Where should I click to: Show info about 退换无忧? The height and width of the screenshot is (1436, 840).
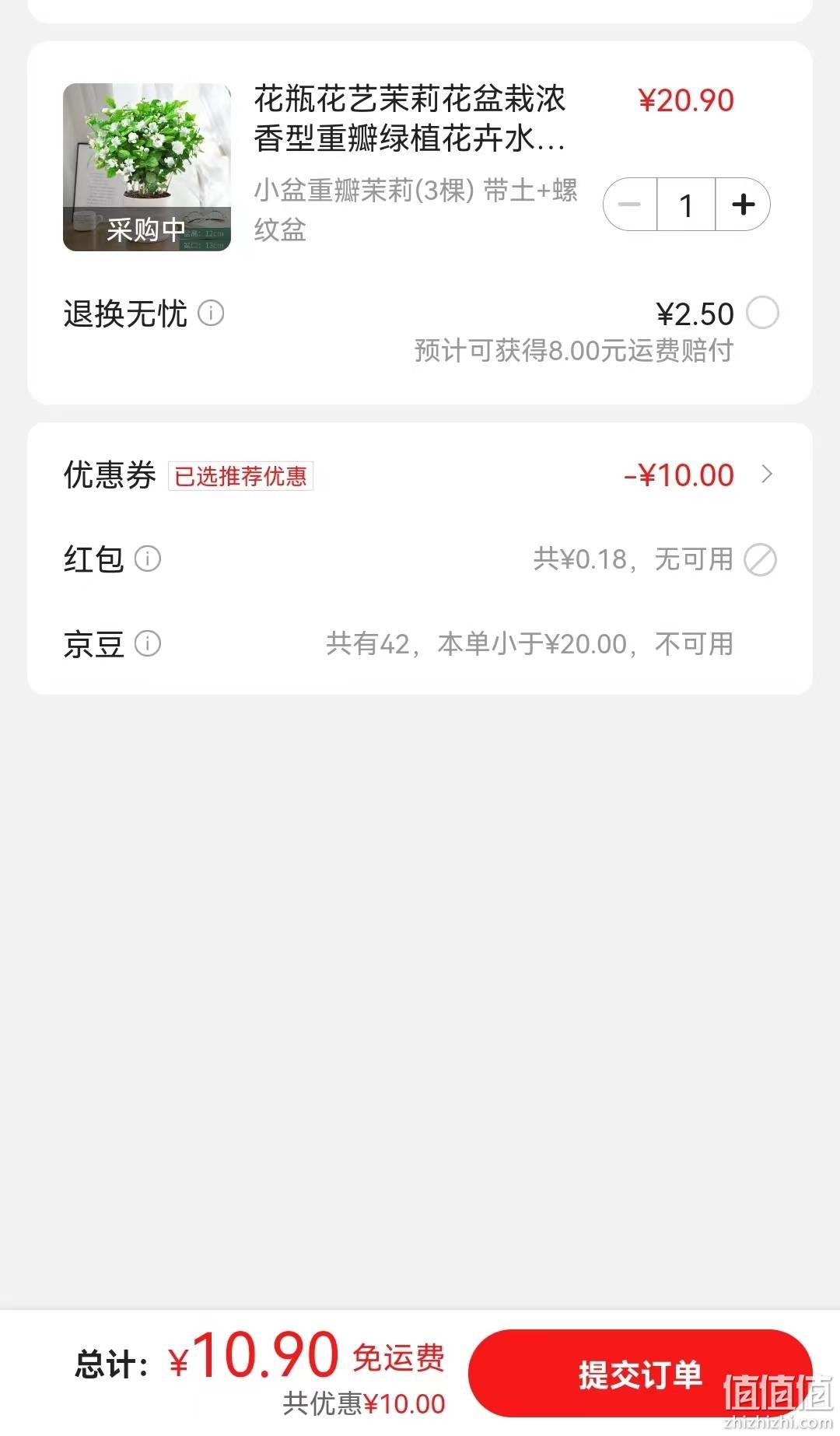(x=211, y=313)
